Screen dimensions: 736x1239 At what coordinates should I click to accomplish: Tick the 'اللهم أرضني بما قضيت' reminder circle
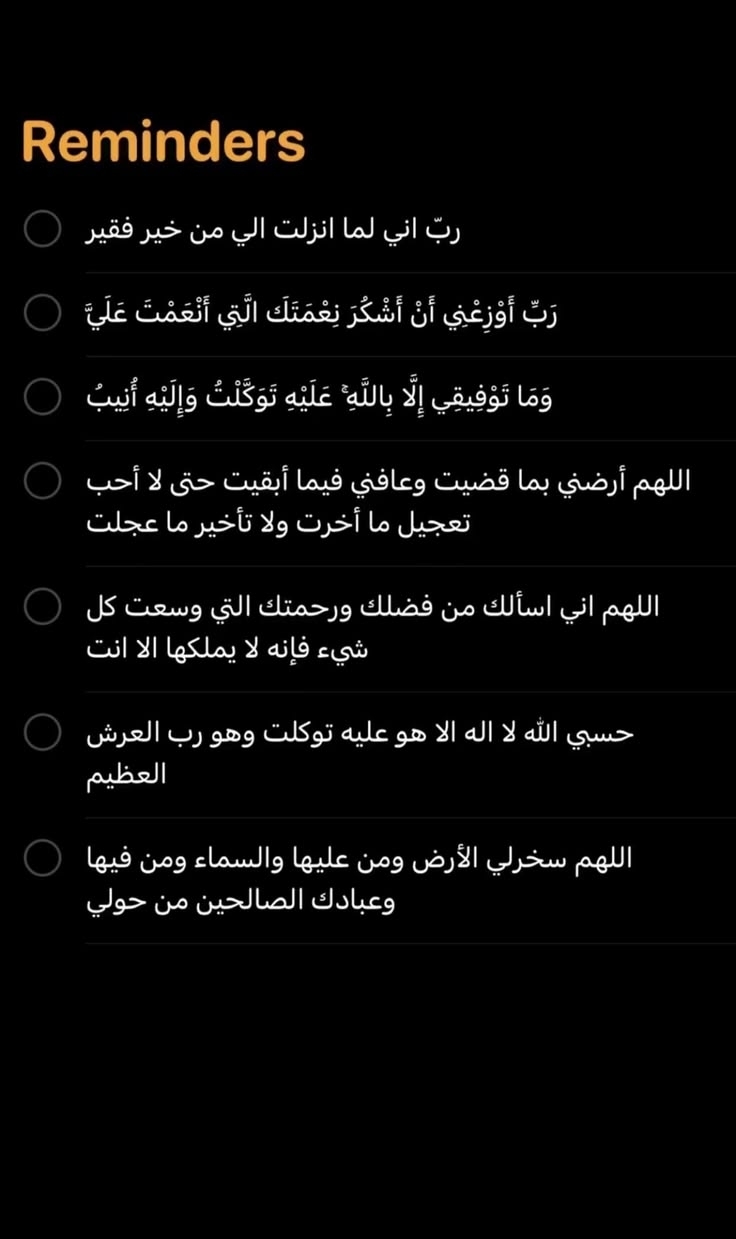[43, 481]
